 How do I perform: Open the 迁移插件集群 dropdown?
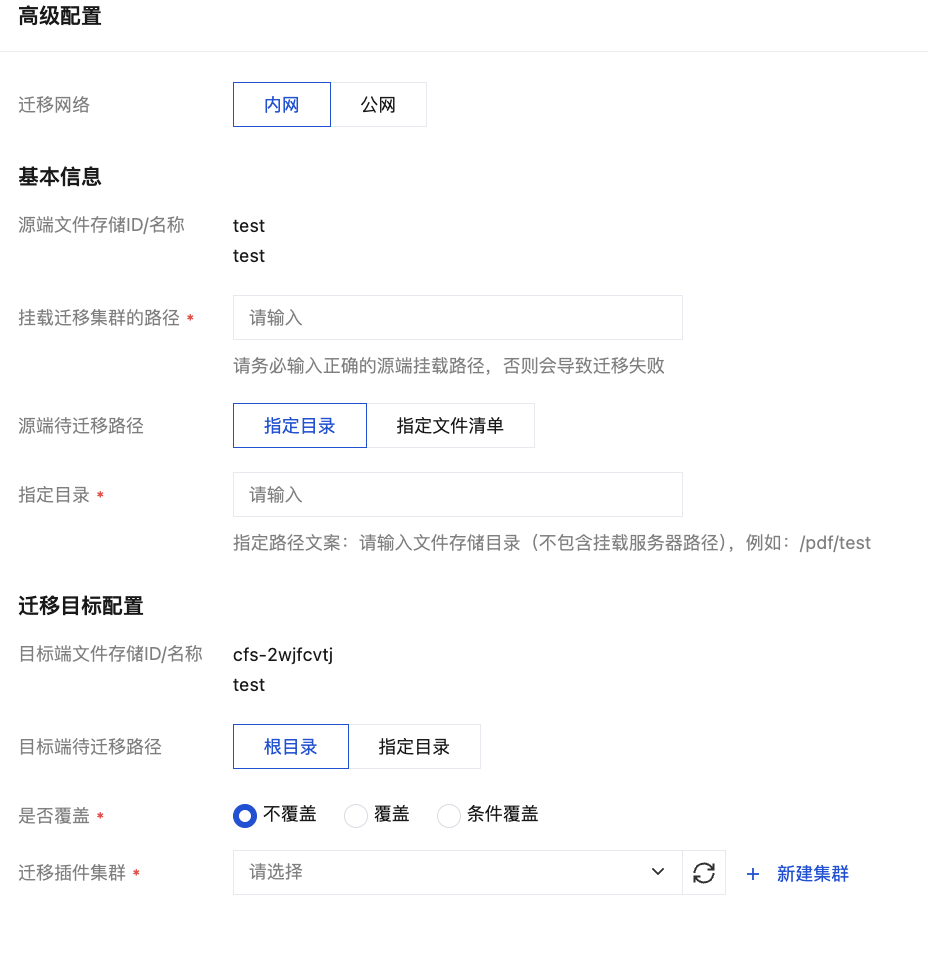[x=457, y=873]
